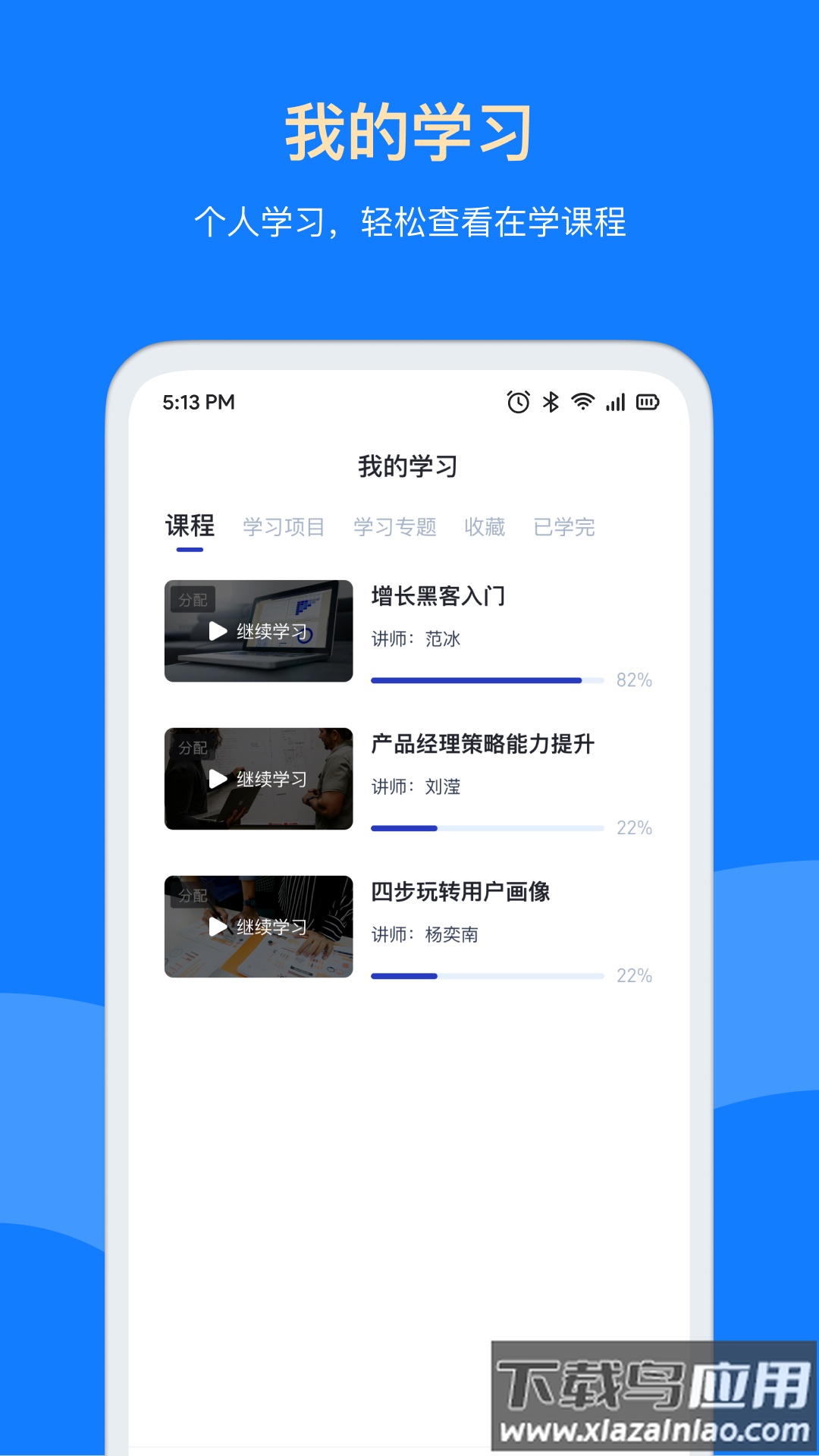Click the alarm clock icon in status bar
Image resolution: width=819 pixels, height=1456 pixels.
click(x=518, y=402)
